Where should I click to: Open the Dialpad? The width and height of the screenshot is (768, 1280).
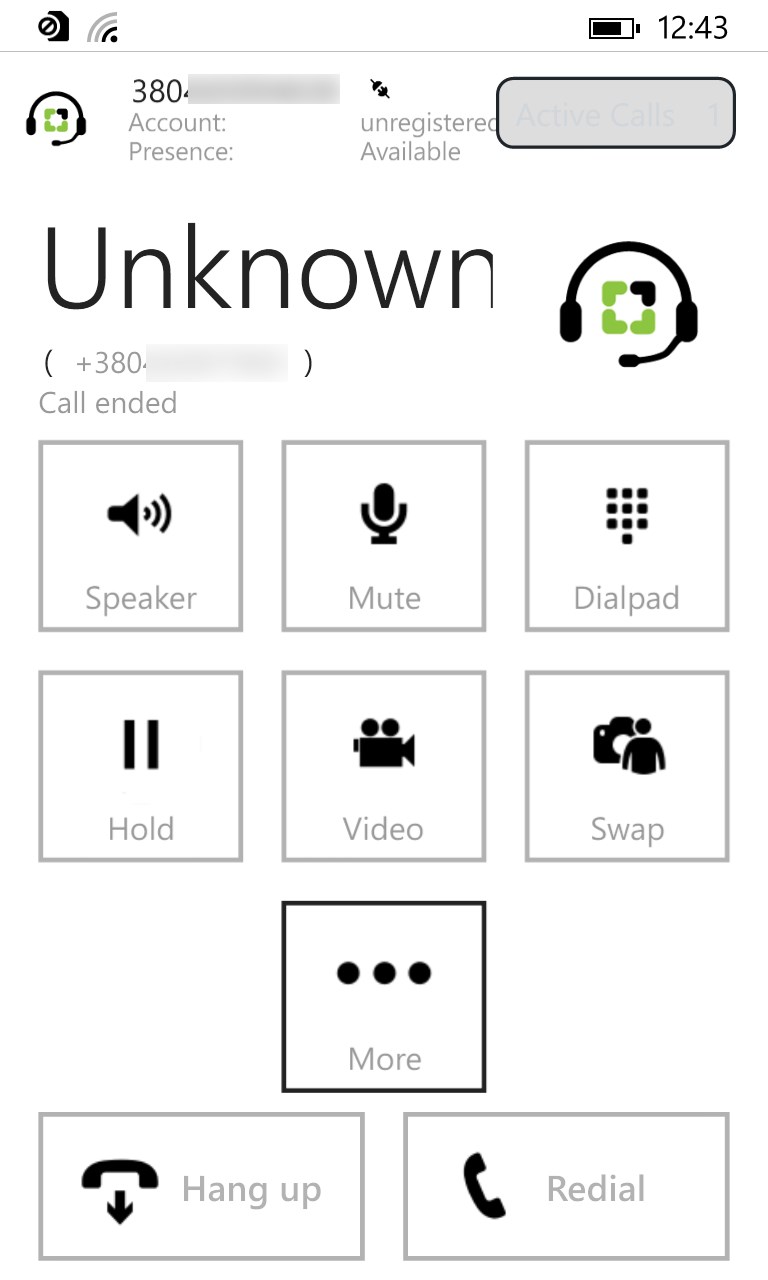tap(627, 537)
